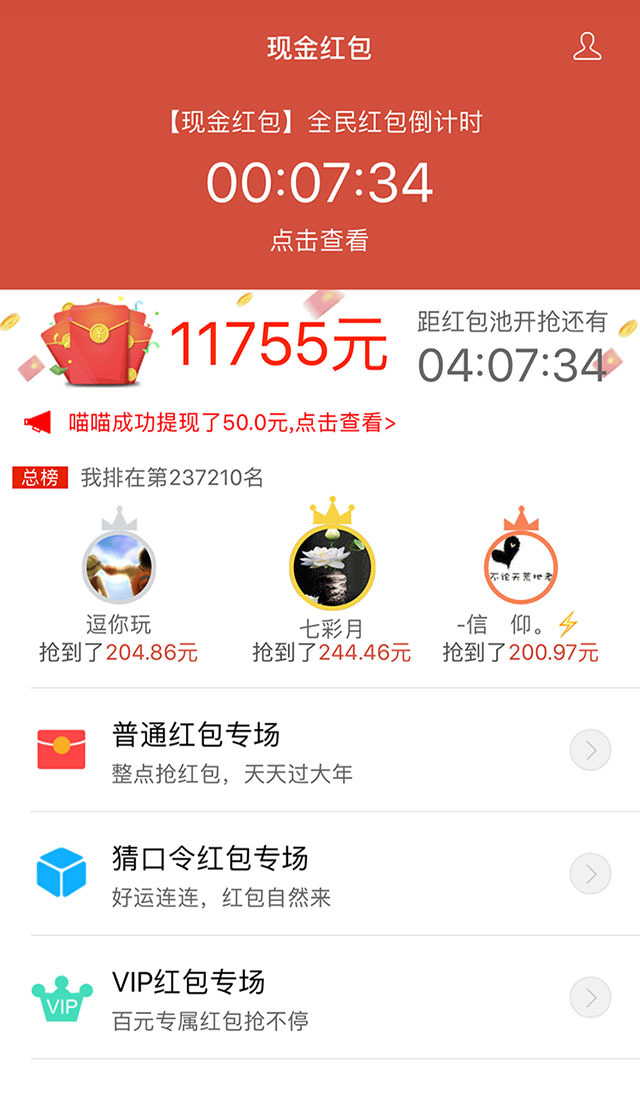View -信 仰。's avatar in the ranking
The height and width of the screenshot is (1096, 640).
click(520, 566)
